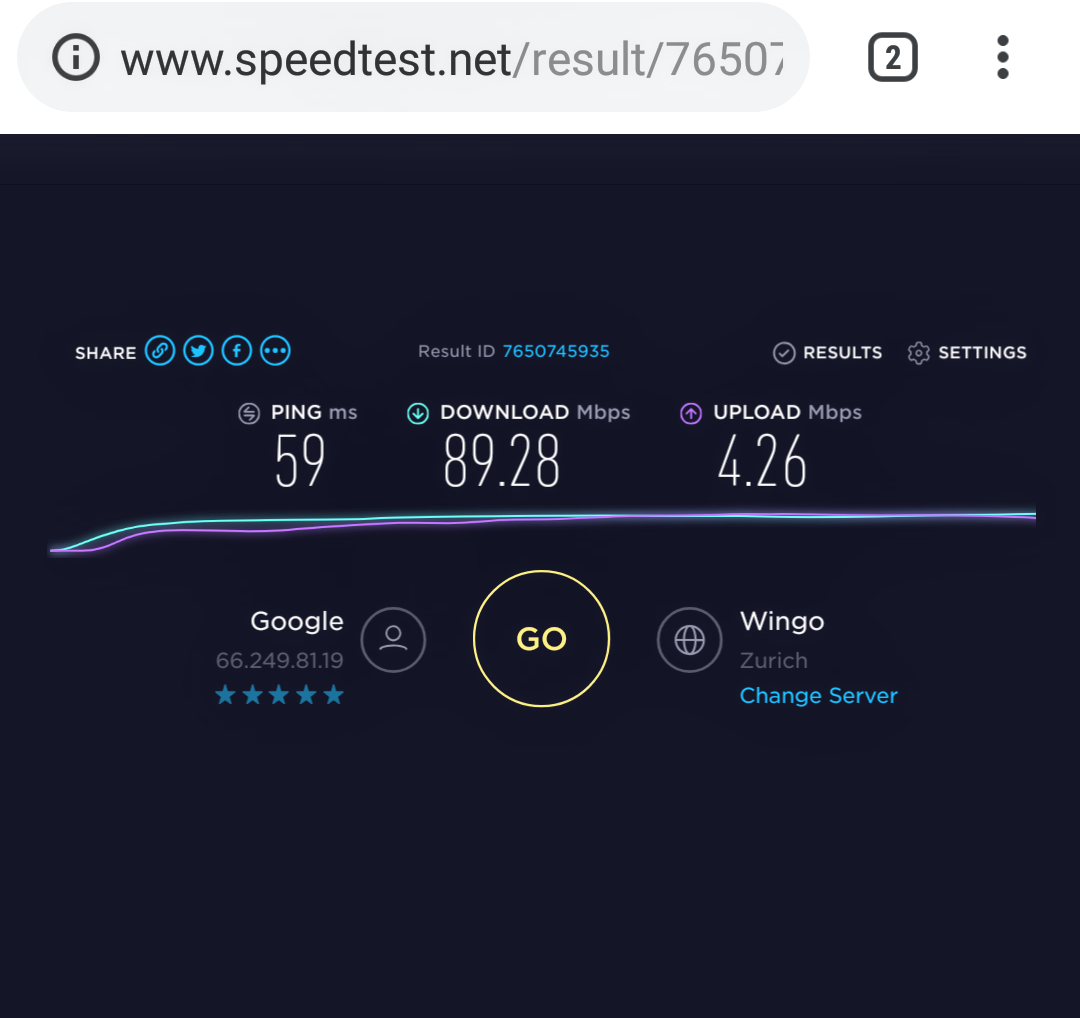Open the browser overflow menu
This screenshot has height=1018, width=1080.
(1003, 58)
